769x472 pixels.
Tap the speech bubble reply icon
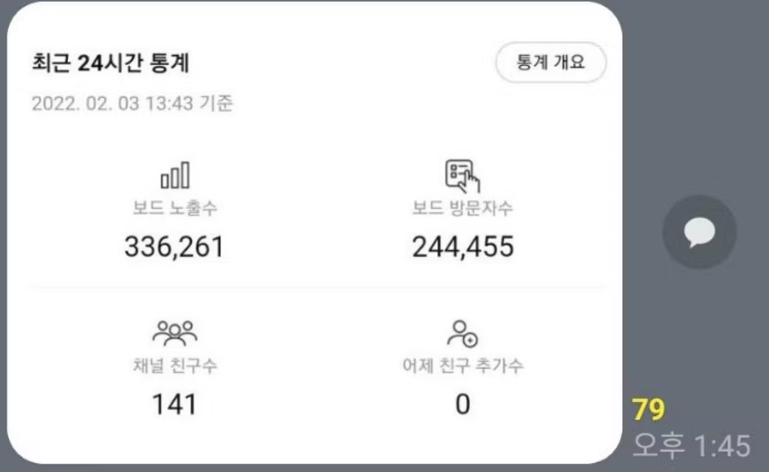click(x=700, y=233)
